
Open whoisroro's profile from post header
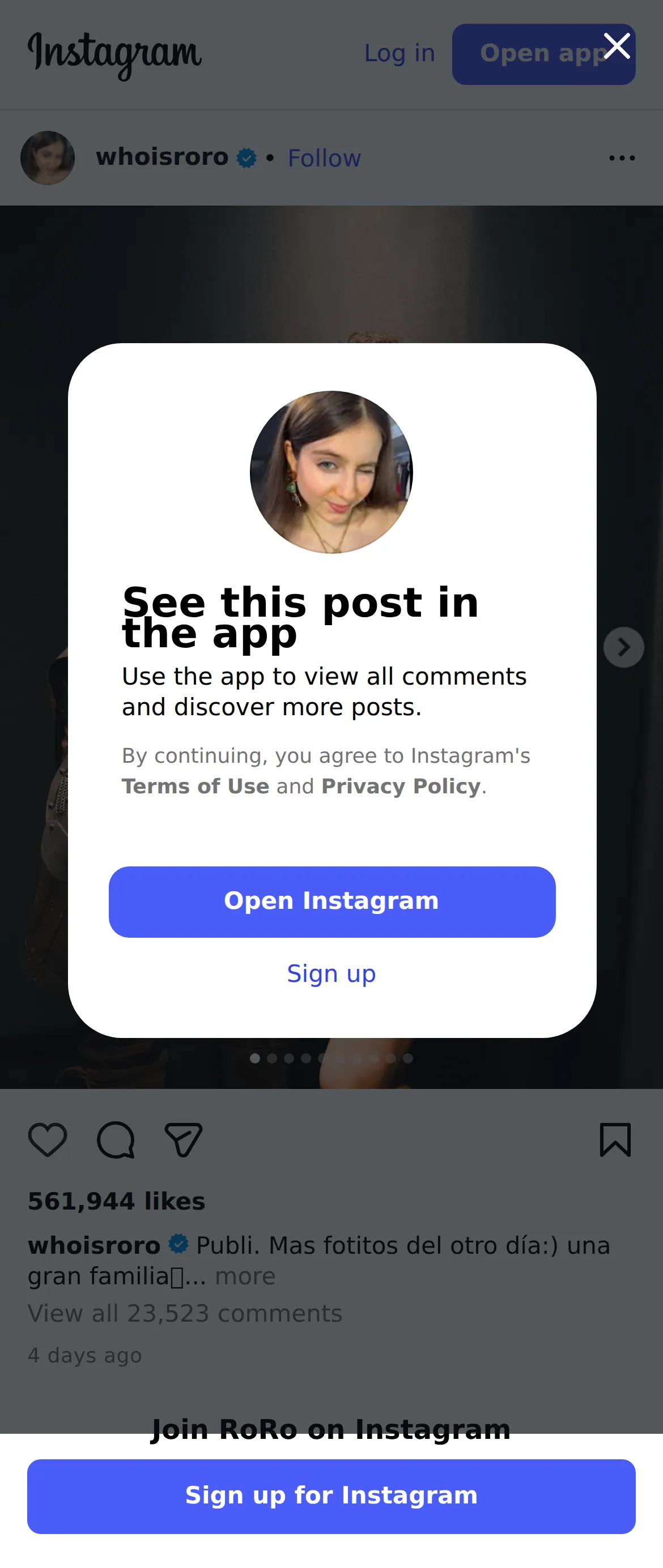[162, 157]
